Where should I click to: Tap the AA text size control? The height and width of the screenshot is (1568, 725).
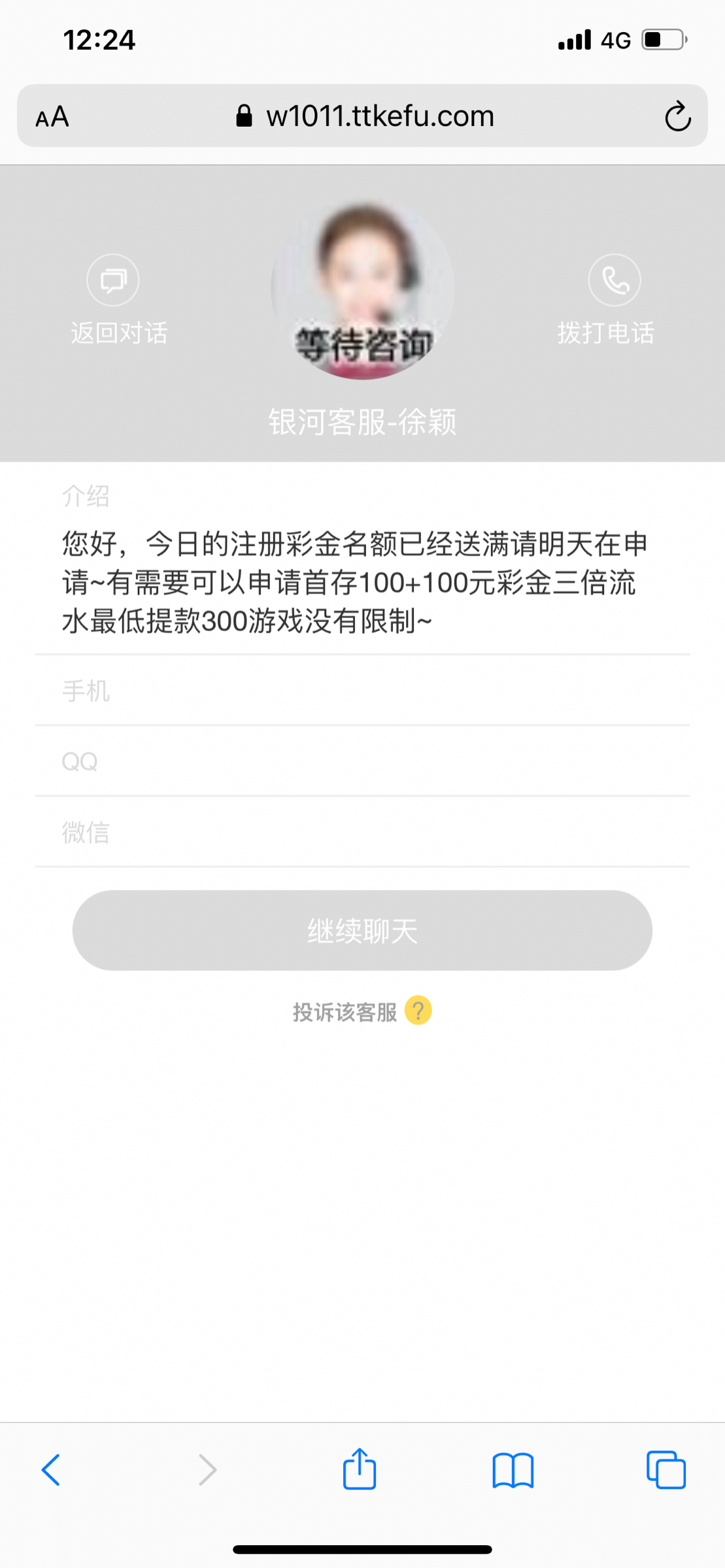coord(52,116)
